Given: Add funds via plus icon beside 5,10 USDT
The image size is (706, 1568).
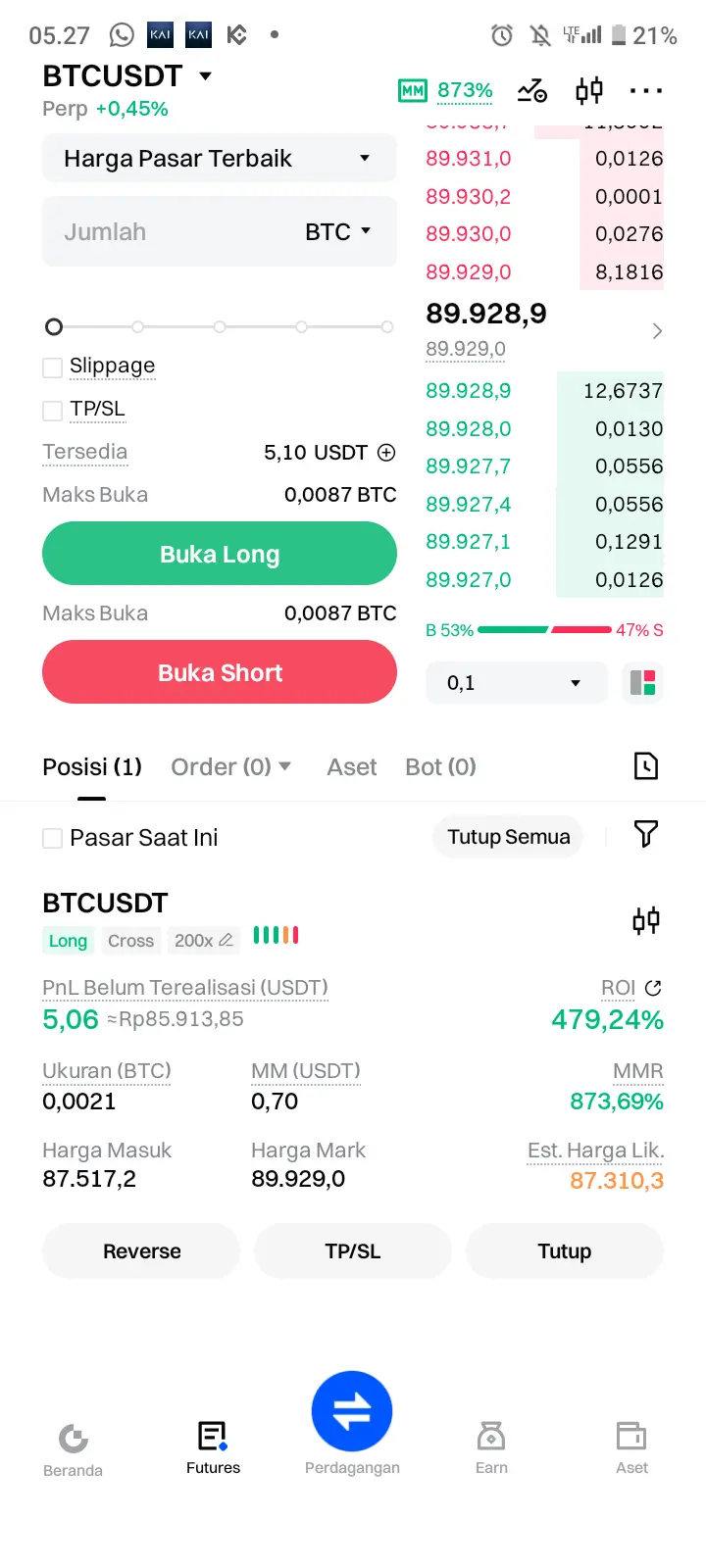Looking at the screenshot, I should point(386,452).
